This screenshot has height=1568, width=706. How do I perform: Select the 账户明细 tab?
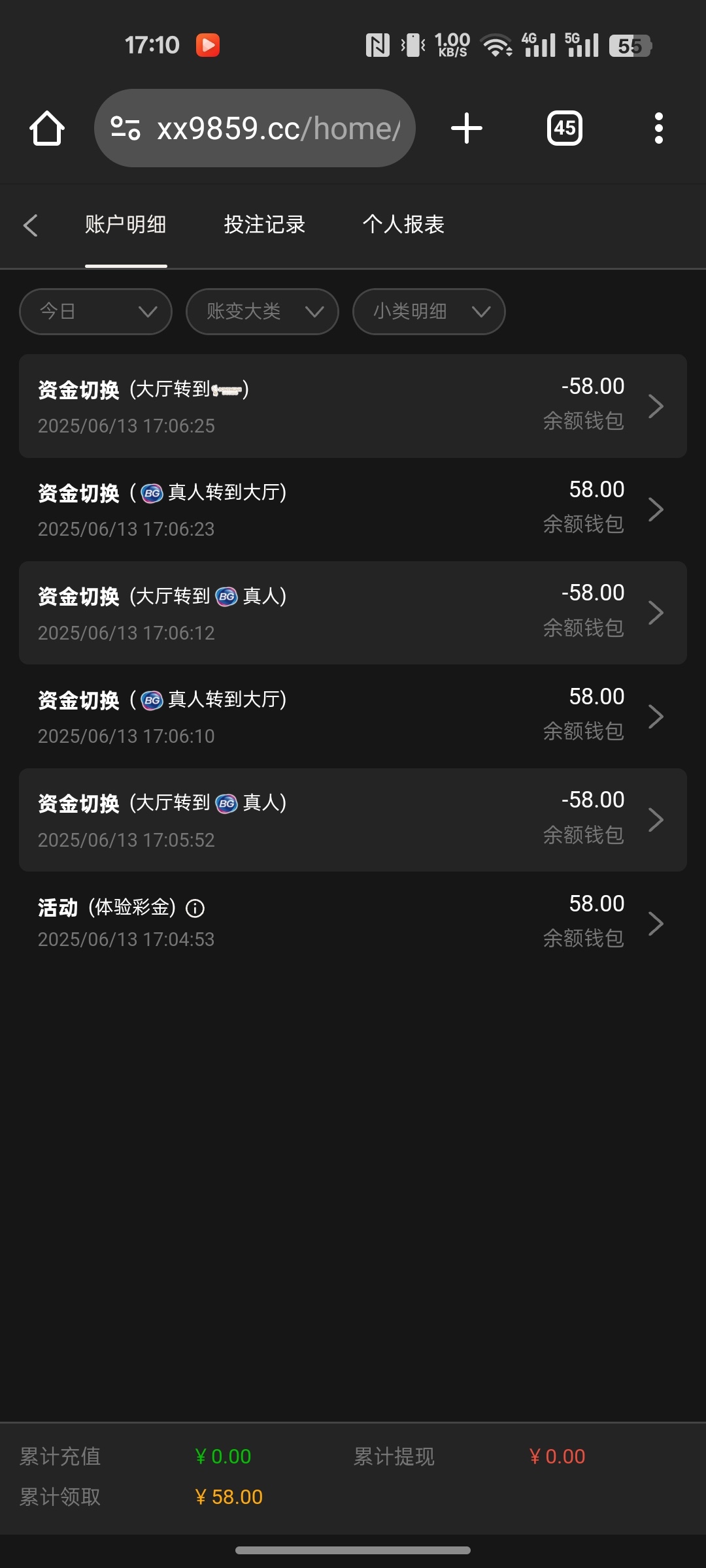pyautogui.click(x=126, y=225)
